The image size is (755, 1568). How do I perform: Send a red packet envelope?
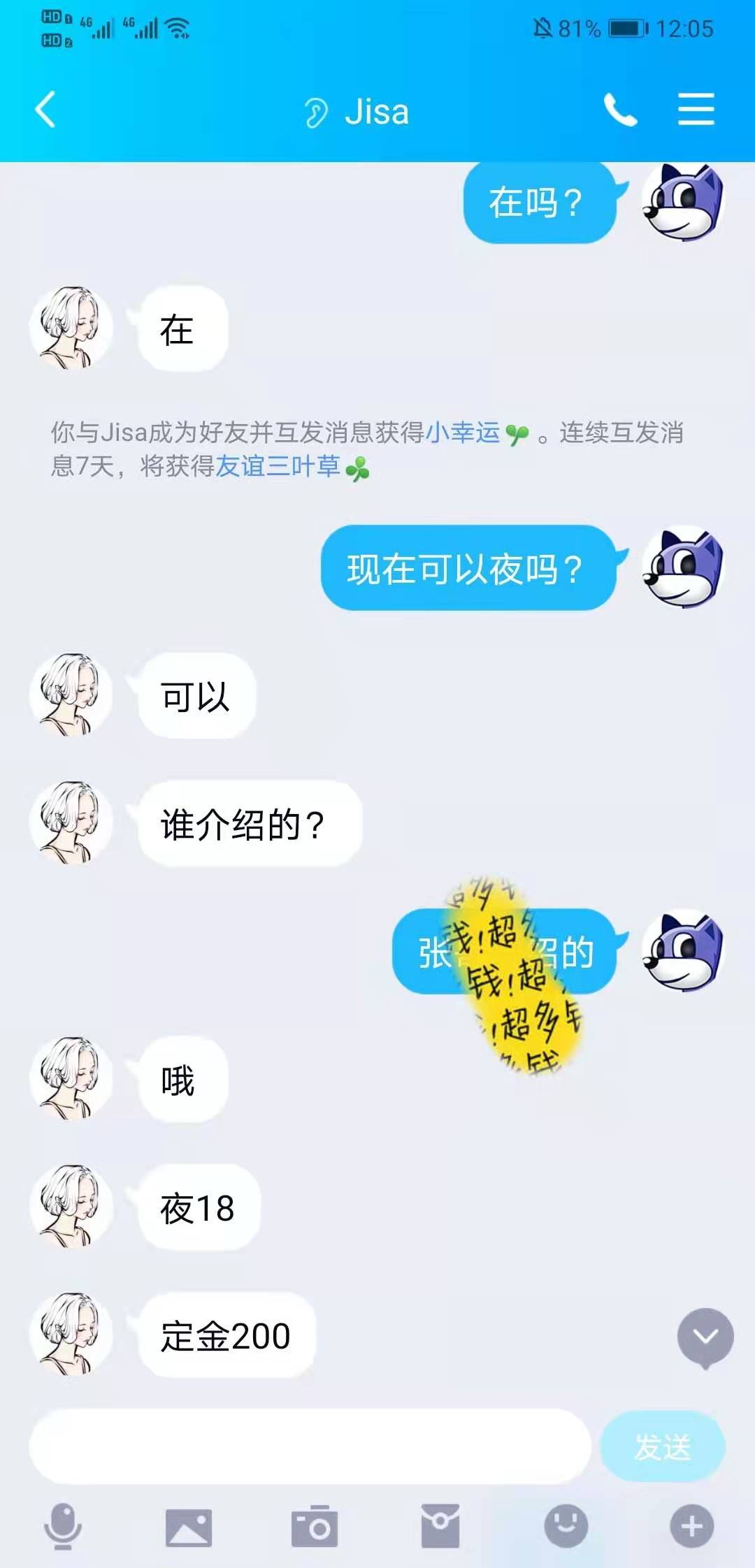pos(440,1527)
